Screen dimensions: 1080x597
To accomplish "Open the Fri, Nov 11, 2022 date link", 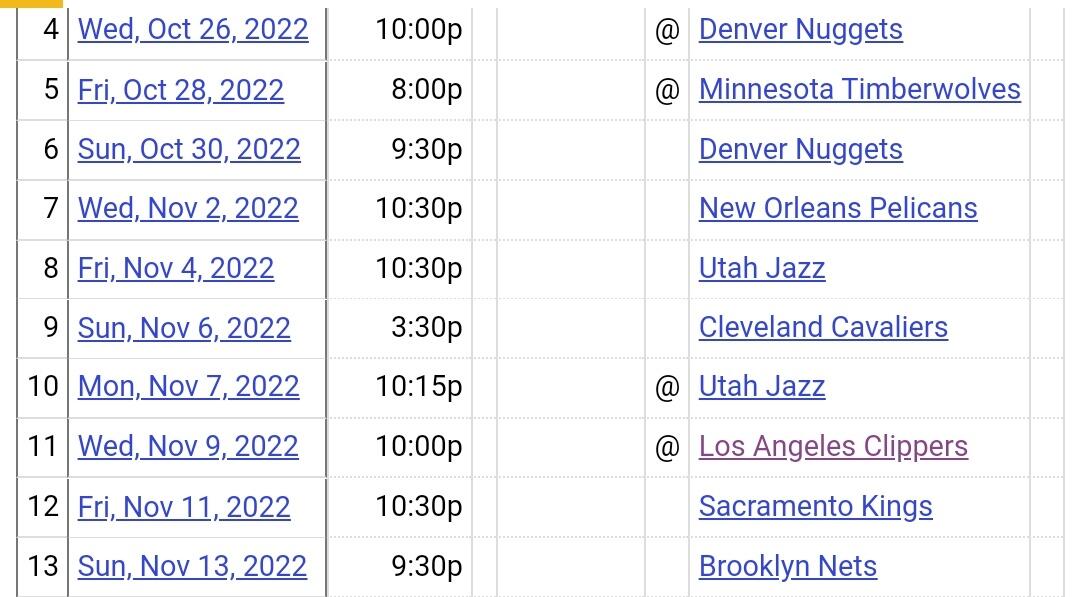I will [184, 507].
